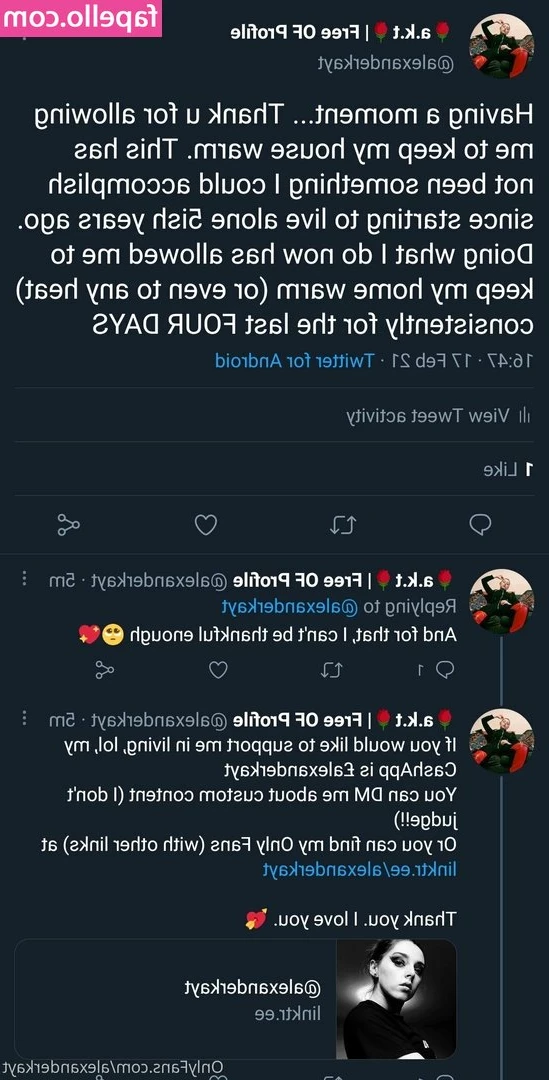Viewport: 549px width, 1080px height.
Task: Open overflow menu on 'can't be thankful enough' reply
Action: [x=24, y=579]
